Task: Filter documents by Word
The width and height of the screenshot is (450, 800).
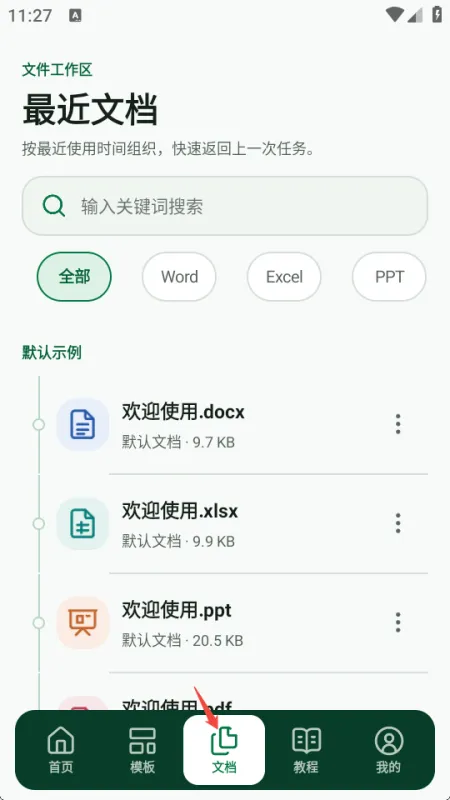Action: click(x=179, y=277)
